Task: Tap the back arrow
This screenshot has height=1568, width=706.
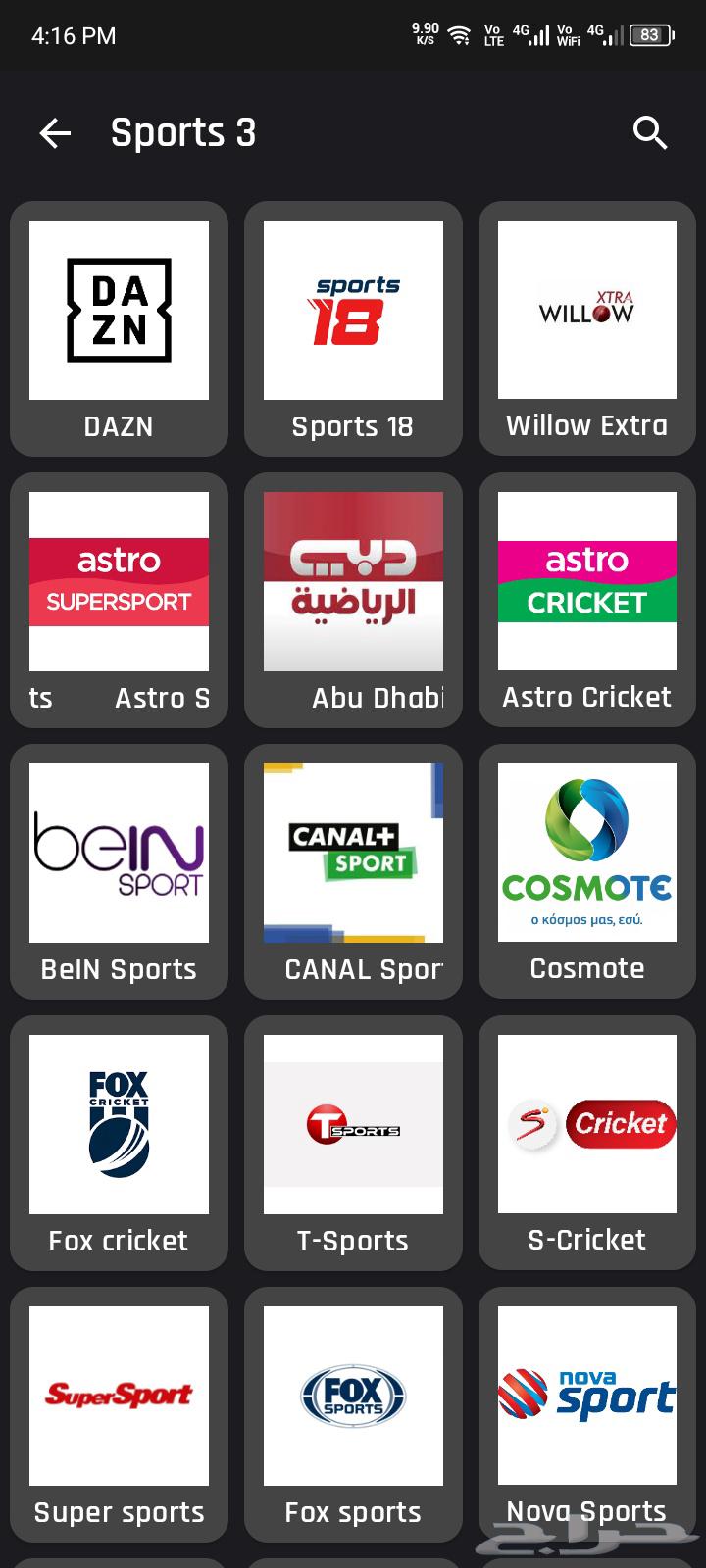Action: 55,132
